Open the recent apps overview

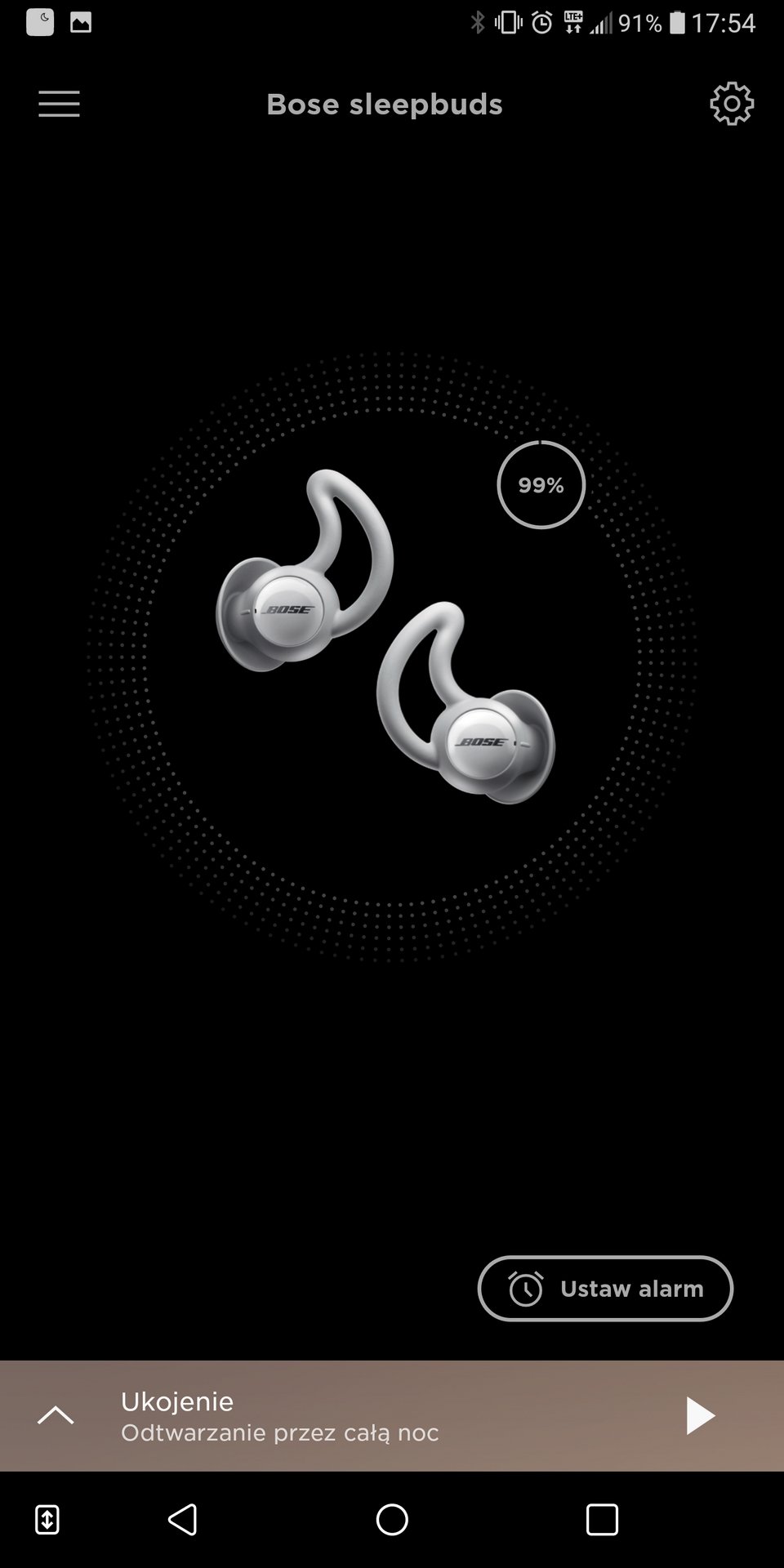click(x=602, y=1520)
